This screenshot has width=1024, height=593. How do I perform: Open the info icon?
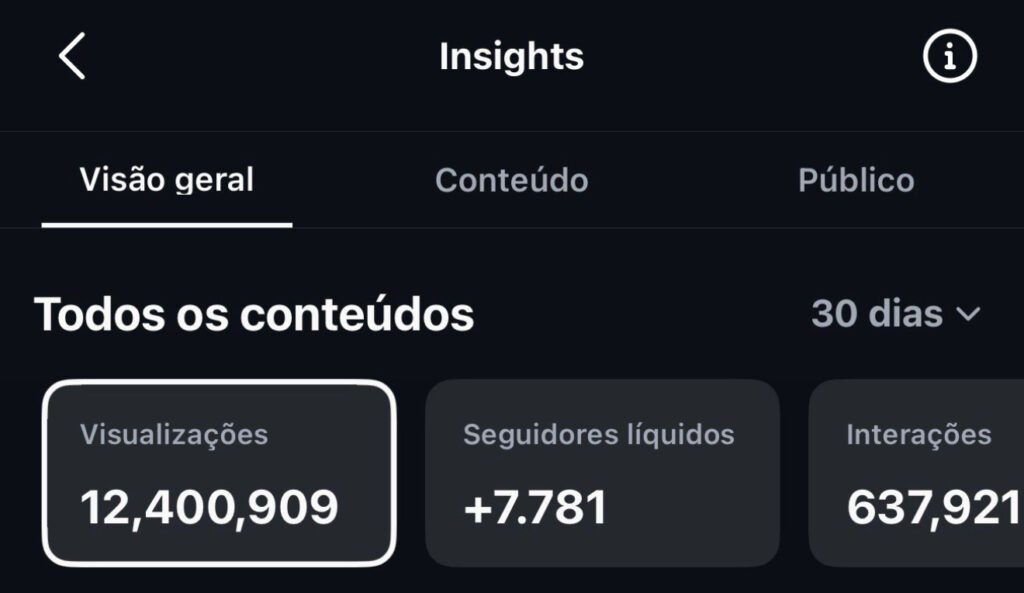tap(949, 57)
